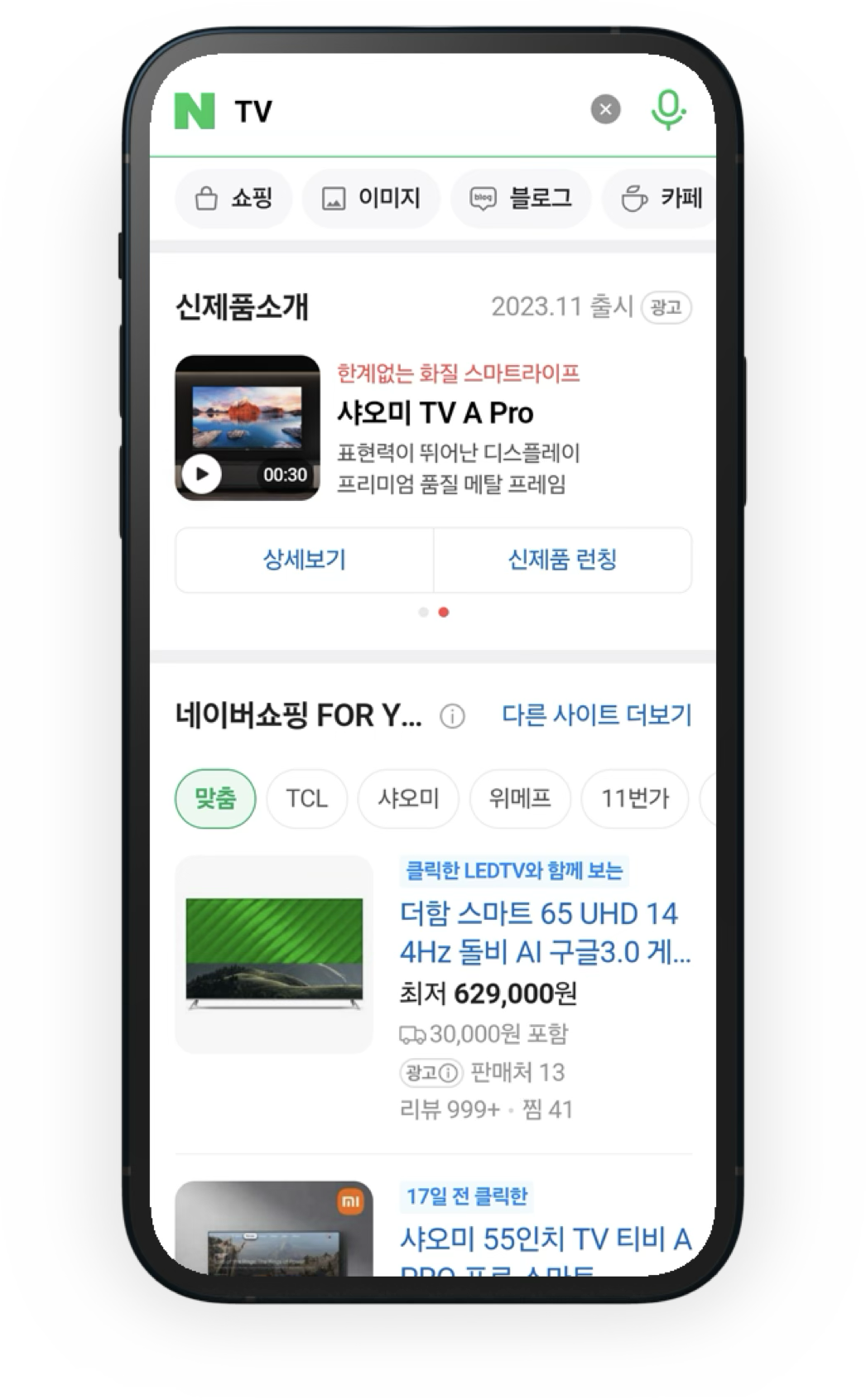Viewport: 866px width, 1400px height.
Task: Play the 샤오미 TV A Pro video
Action: [x=202, y=474]
